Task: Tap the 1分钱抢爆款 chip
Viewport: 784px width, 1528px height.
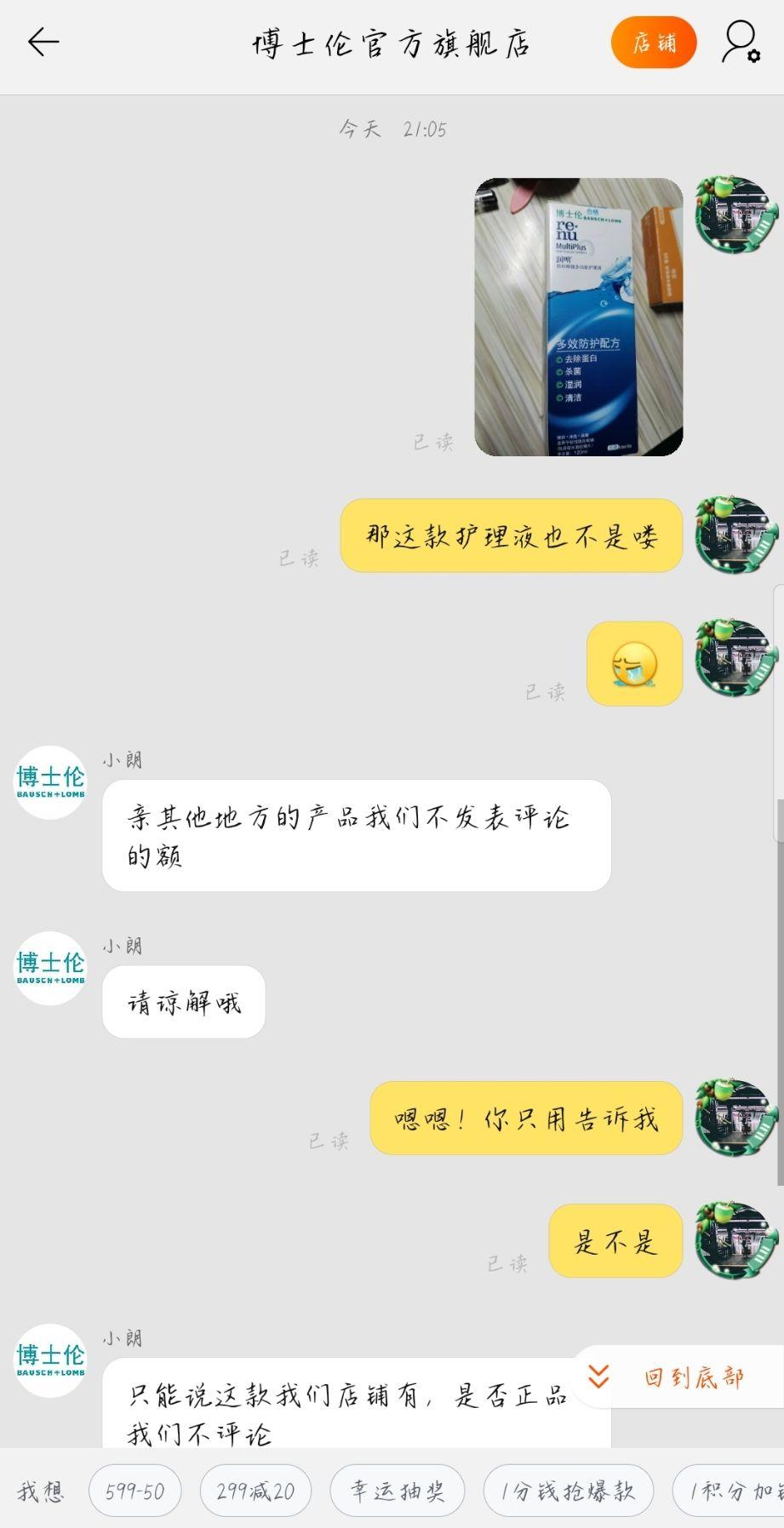Action: pos(568,1491)
